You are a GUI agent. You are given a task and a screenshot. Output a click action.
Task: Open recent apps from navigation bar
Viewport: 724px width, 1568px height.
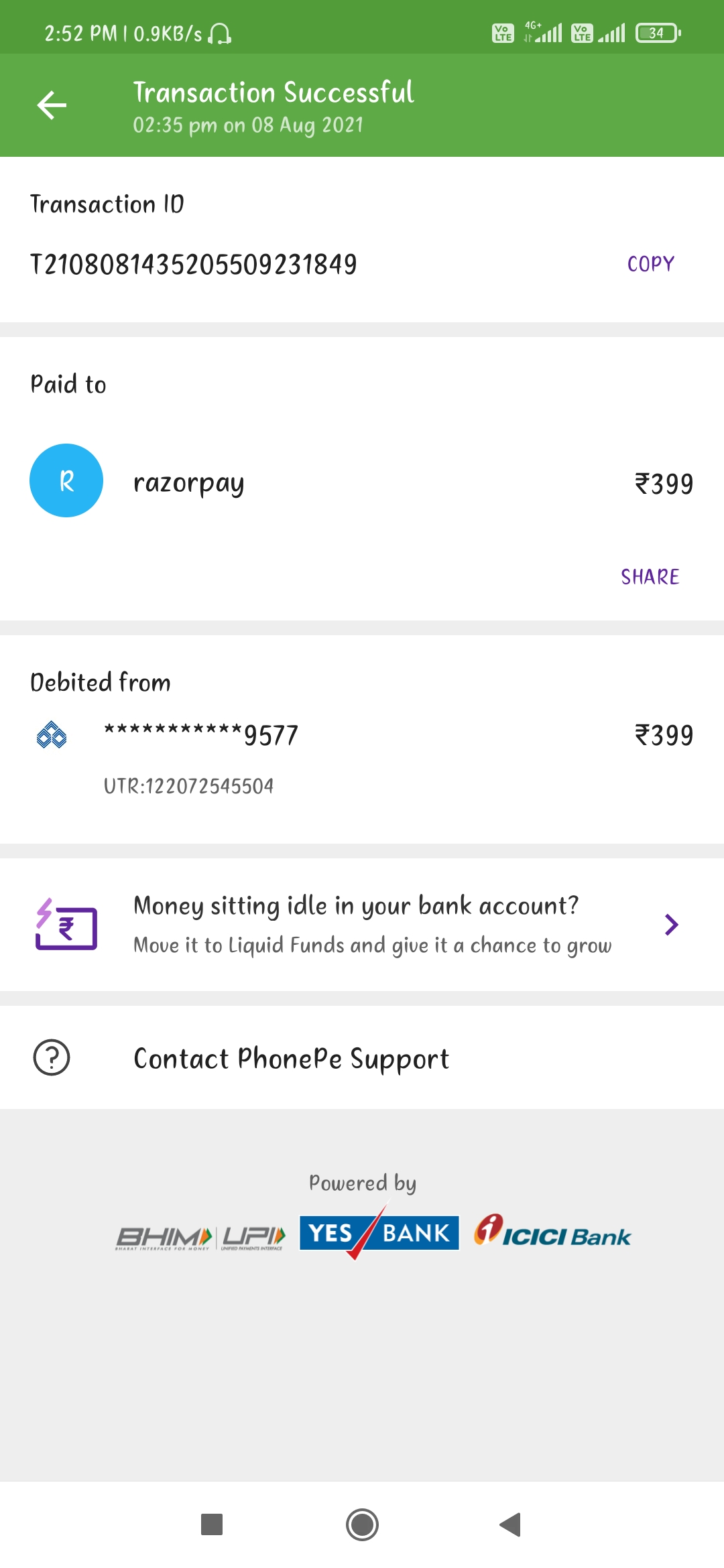pyautogui.click(x=212, y=1524)
